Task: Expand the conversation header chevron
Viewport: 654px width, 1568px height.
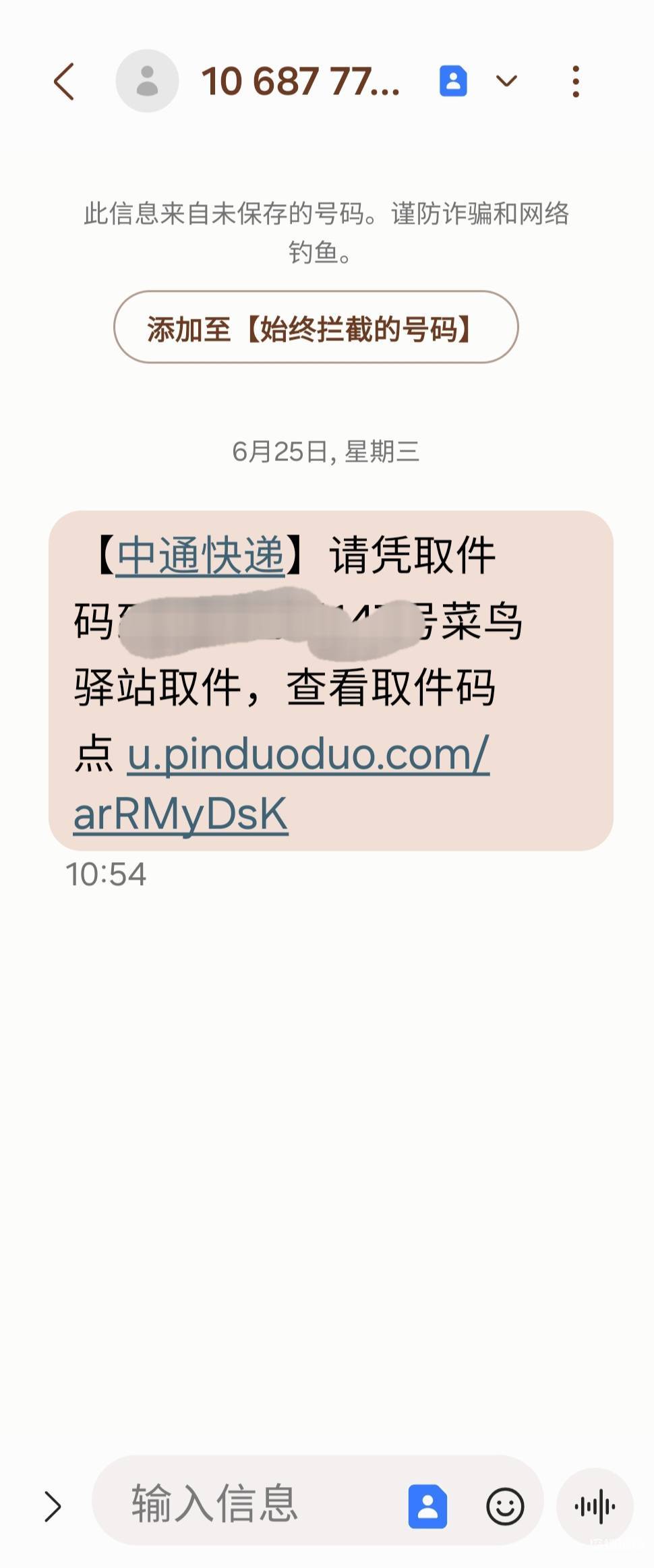Action: [x=506, y=82]
